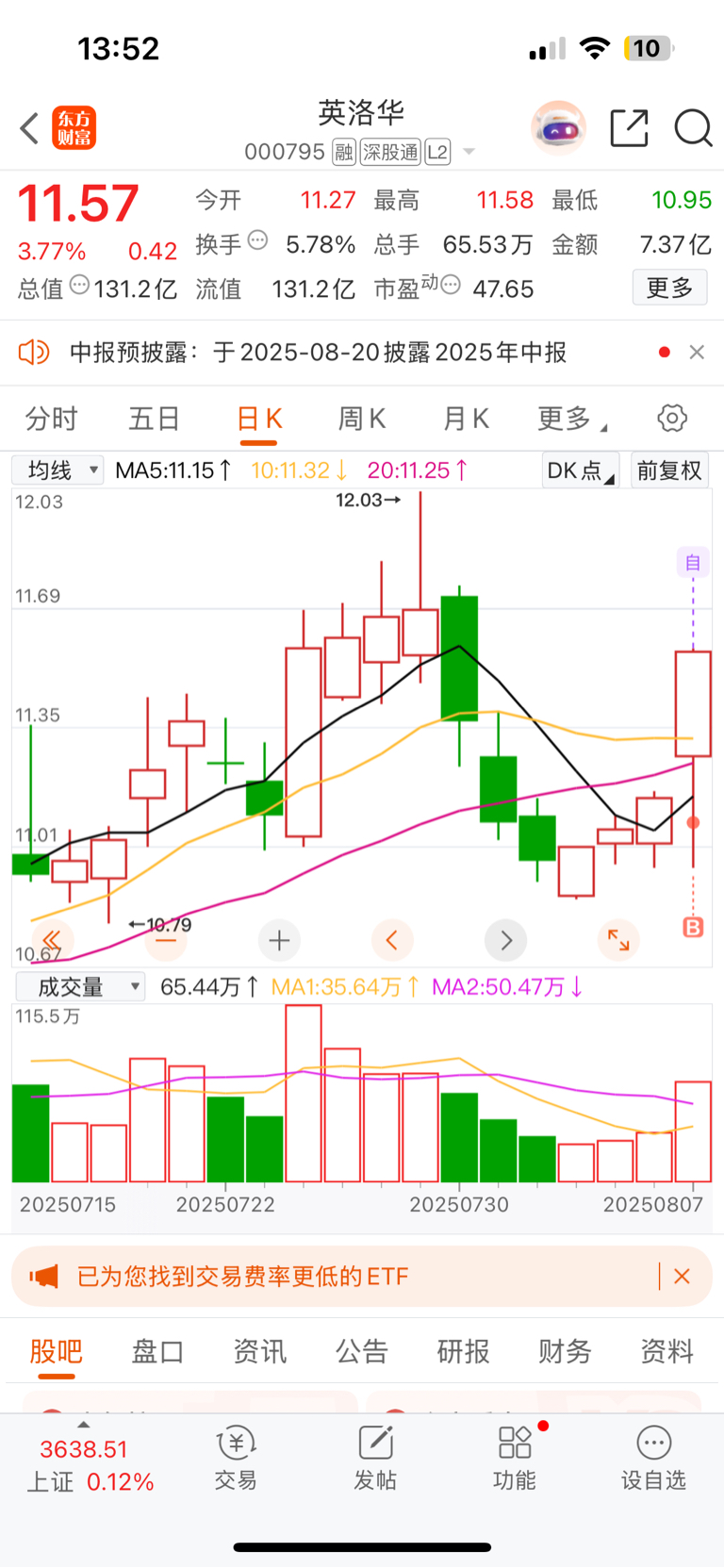Expand the 均线 indicator dropdown
724x1568 pixels.
(x=58, y=470)
